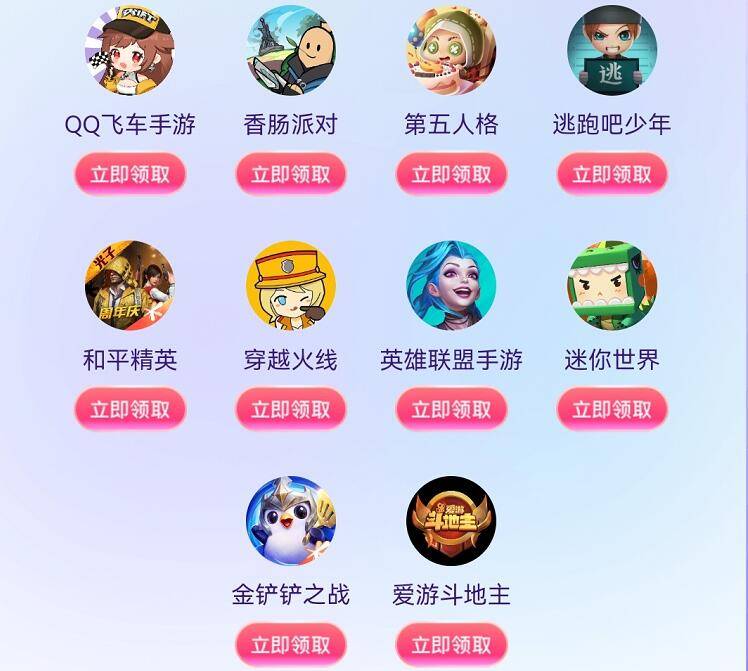The height and width of the screenshot is (671, 748).
Task: Tap 立即领取 under 香肠派对
Action: coord(291,174)
